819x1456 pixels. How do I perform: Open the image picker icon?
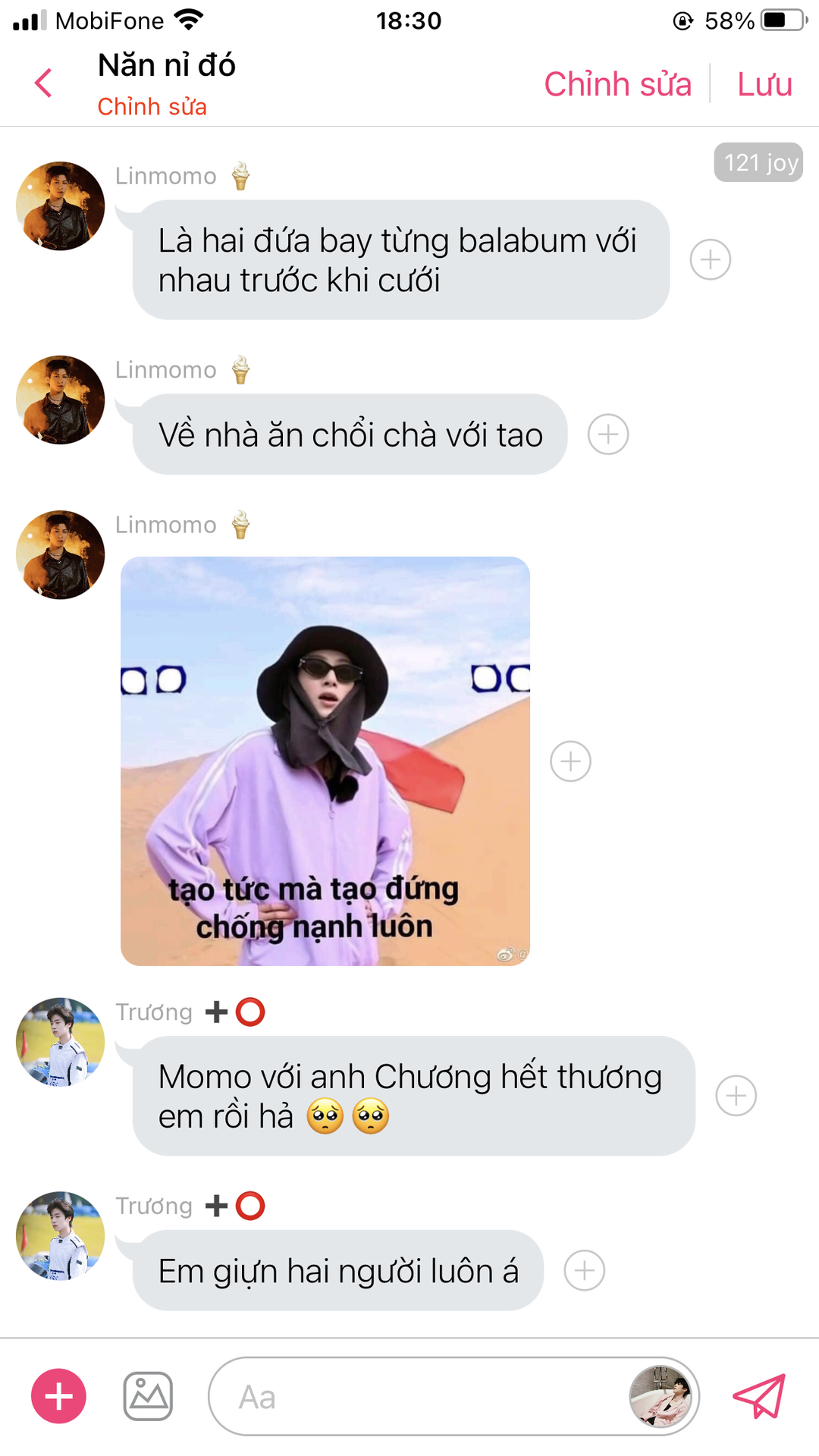tap(148, 1396)
